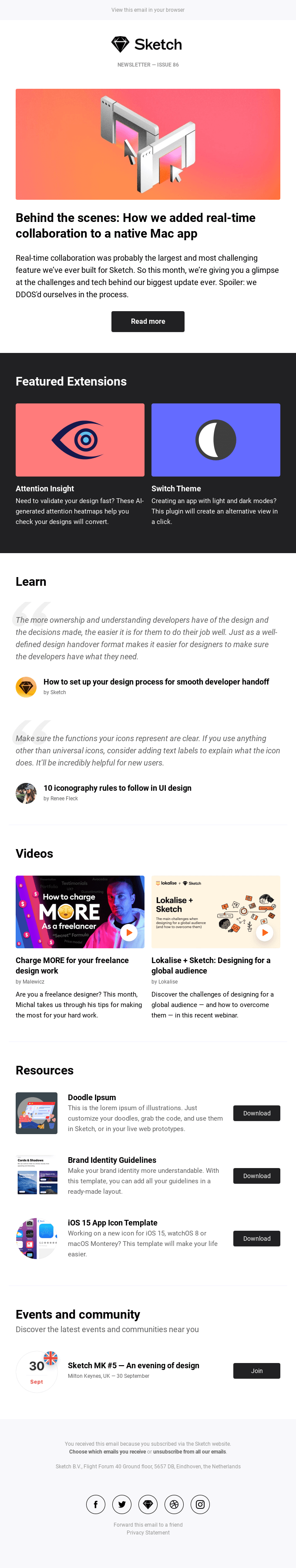Choose which emails you receive

coord(107,1452)
